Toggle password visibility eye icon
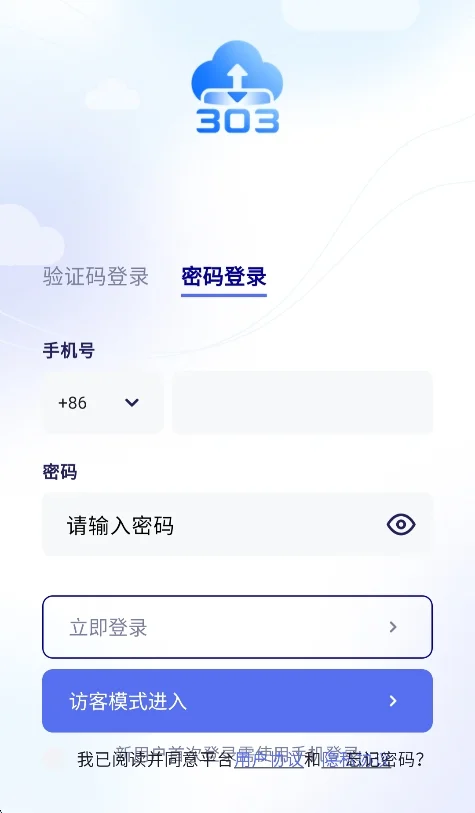 (x=401, y=525)
